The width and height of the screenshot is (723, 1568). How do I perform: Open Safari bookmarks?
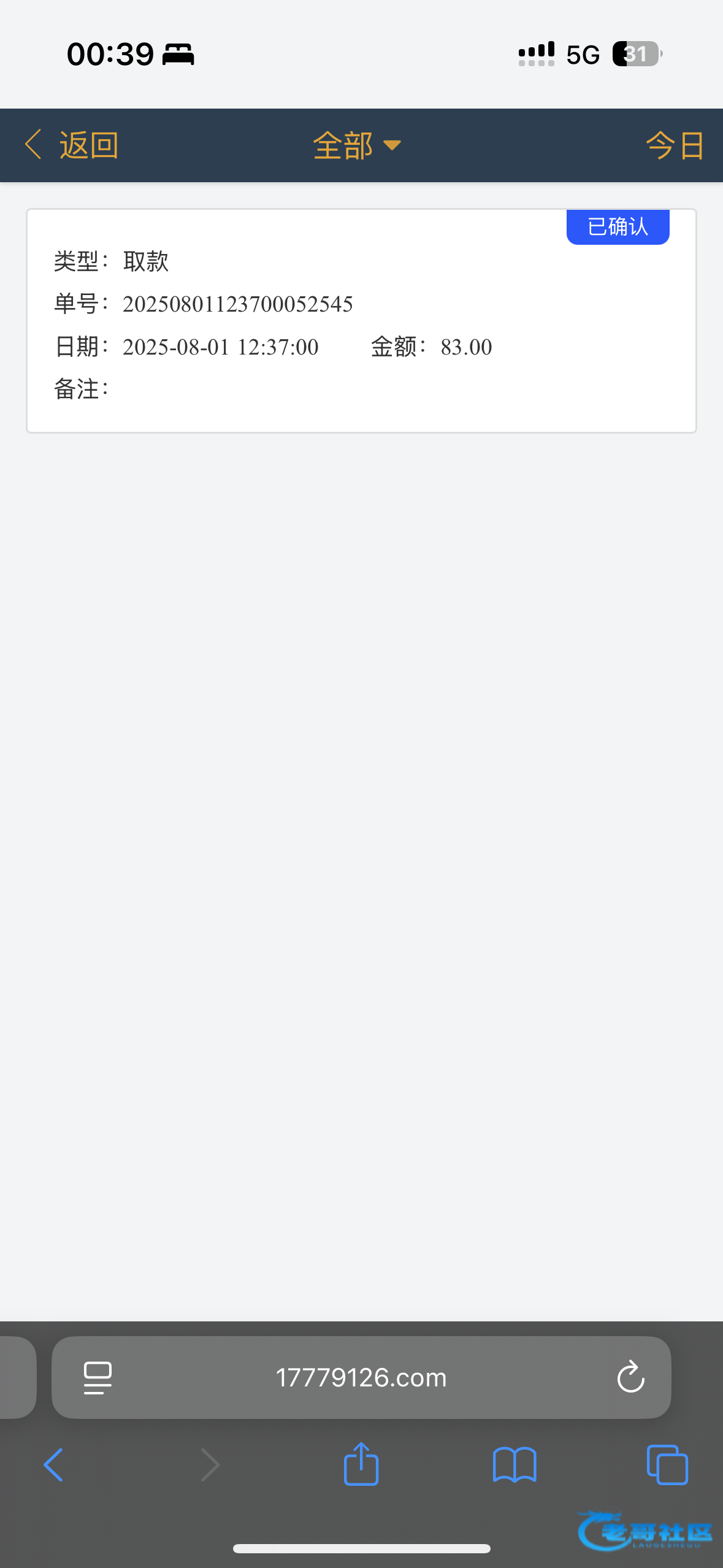515,1465
